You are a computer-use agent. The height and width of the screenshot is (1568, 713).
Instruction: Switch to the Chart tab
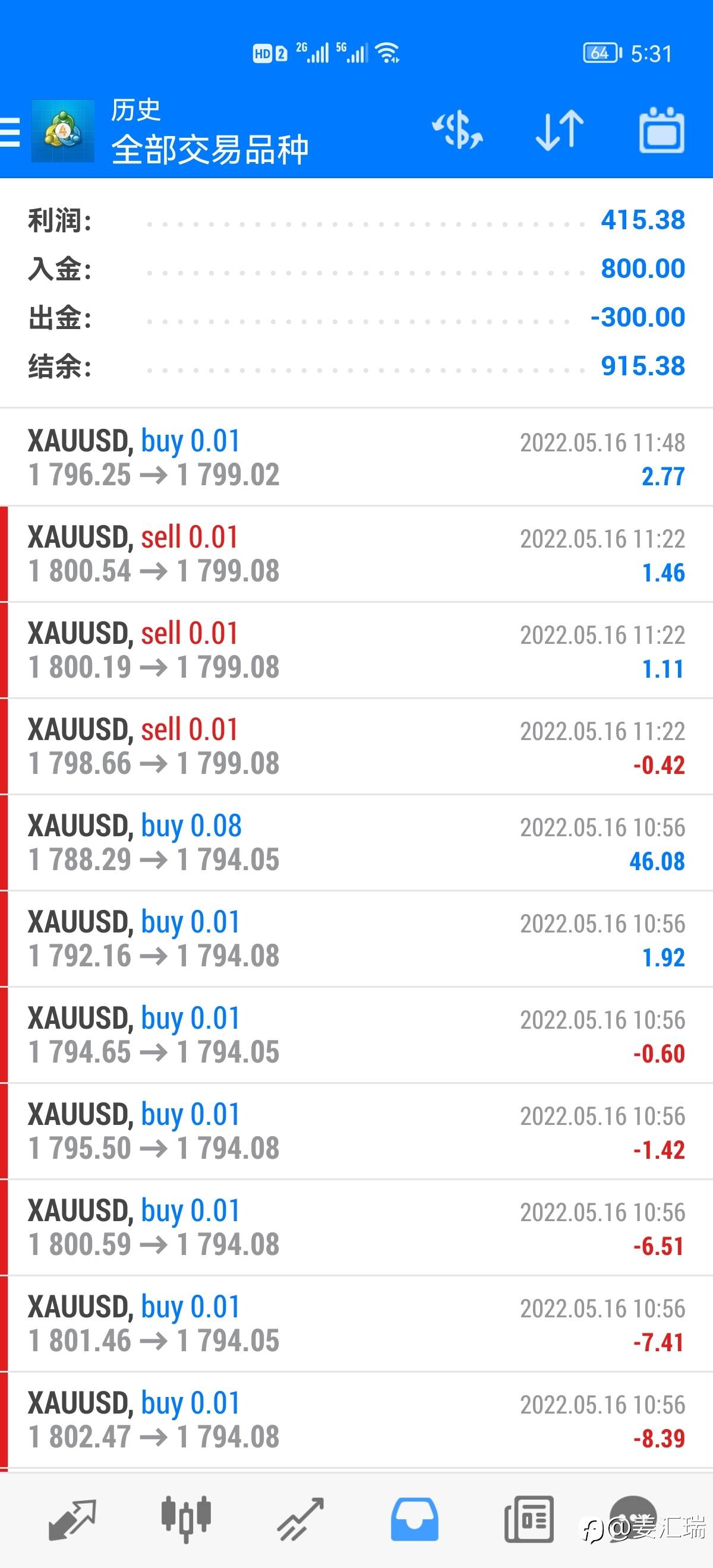click(x=186, y=1519)
